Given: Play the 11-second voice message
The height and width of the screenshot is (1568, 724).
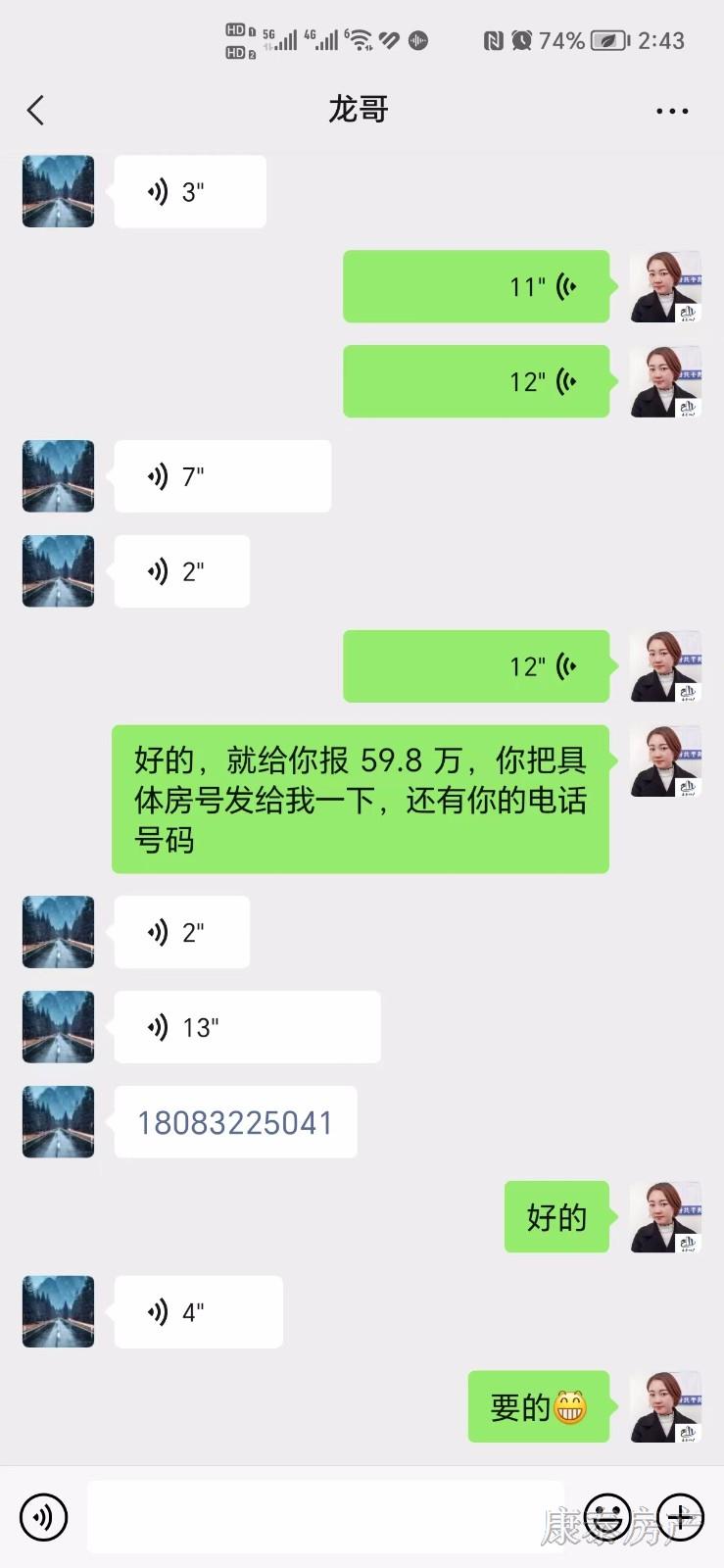Looking at the screenshot, I should (x=476, y=286).
